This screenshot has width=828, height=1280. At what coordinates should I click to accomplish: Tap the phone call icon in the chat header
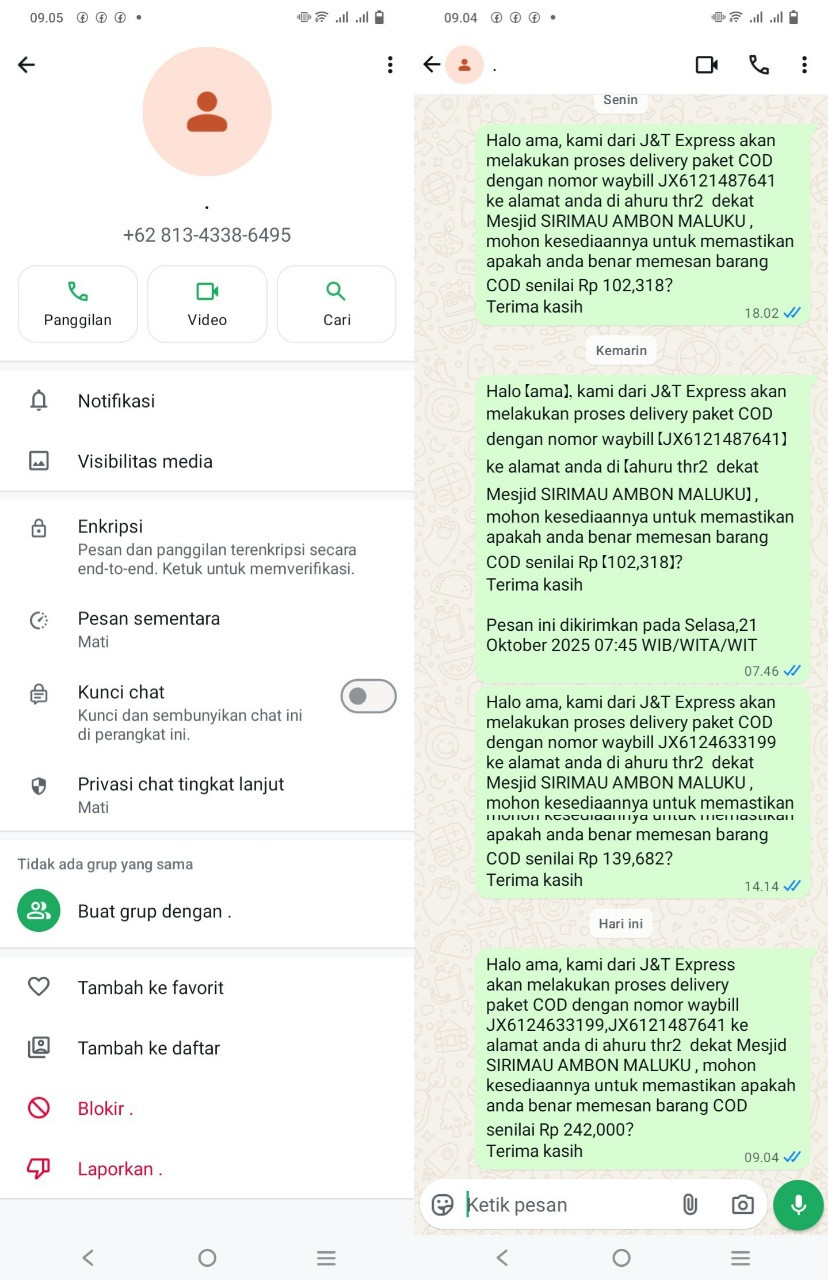point(759,65)
